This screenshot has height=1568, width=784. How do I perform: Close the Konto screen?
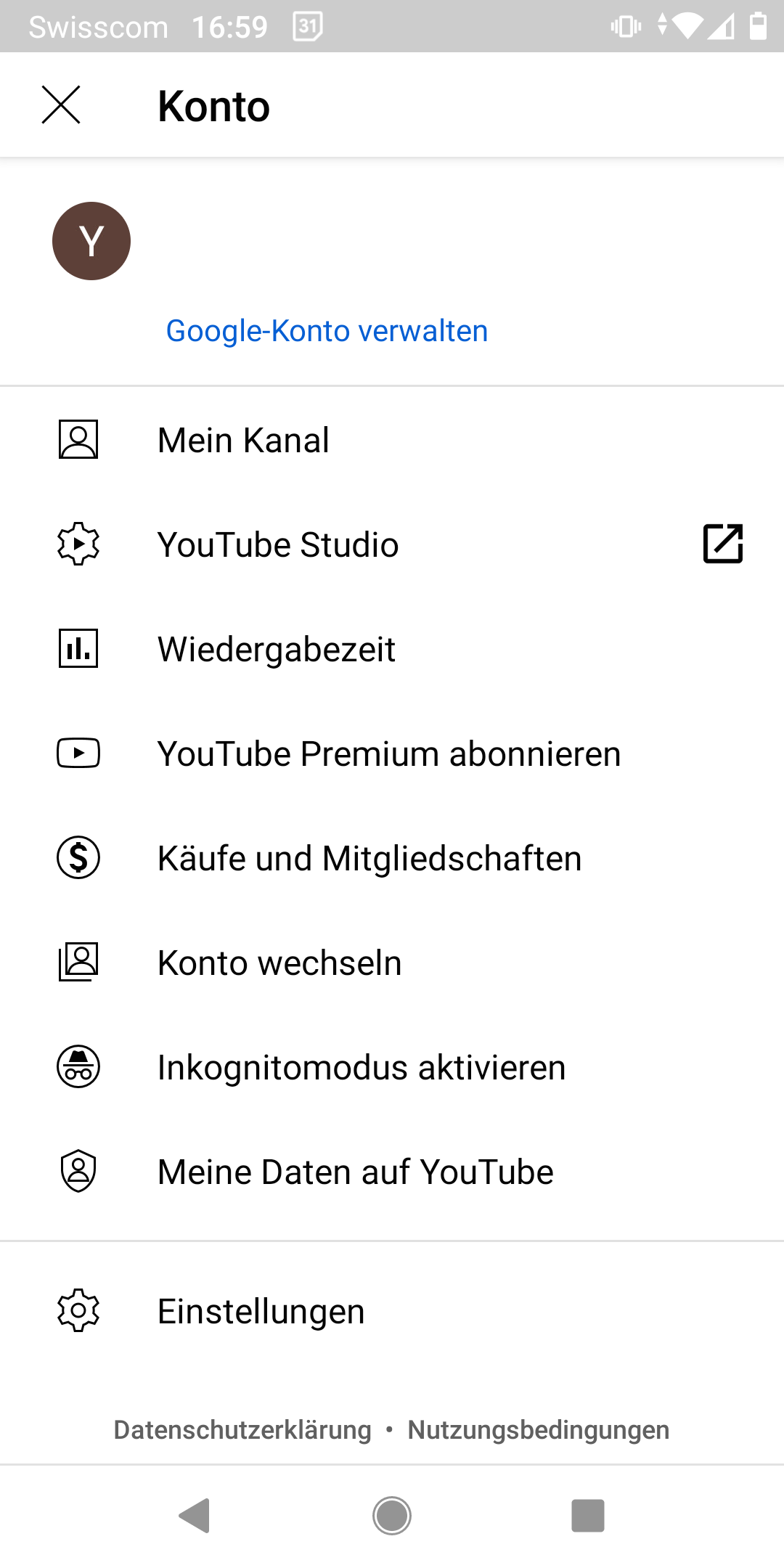[x=61, y=105]
